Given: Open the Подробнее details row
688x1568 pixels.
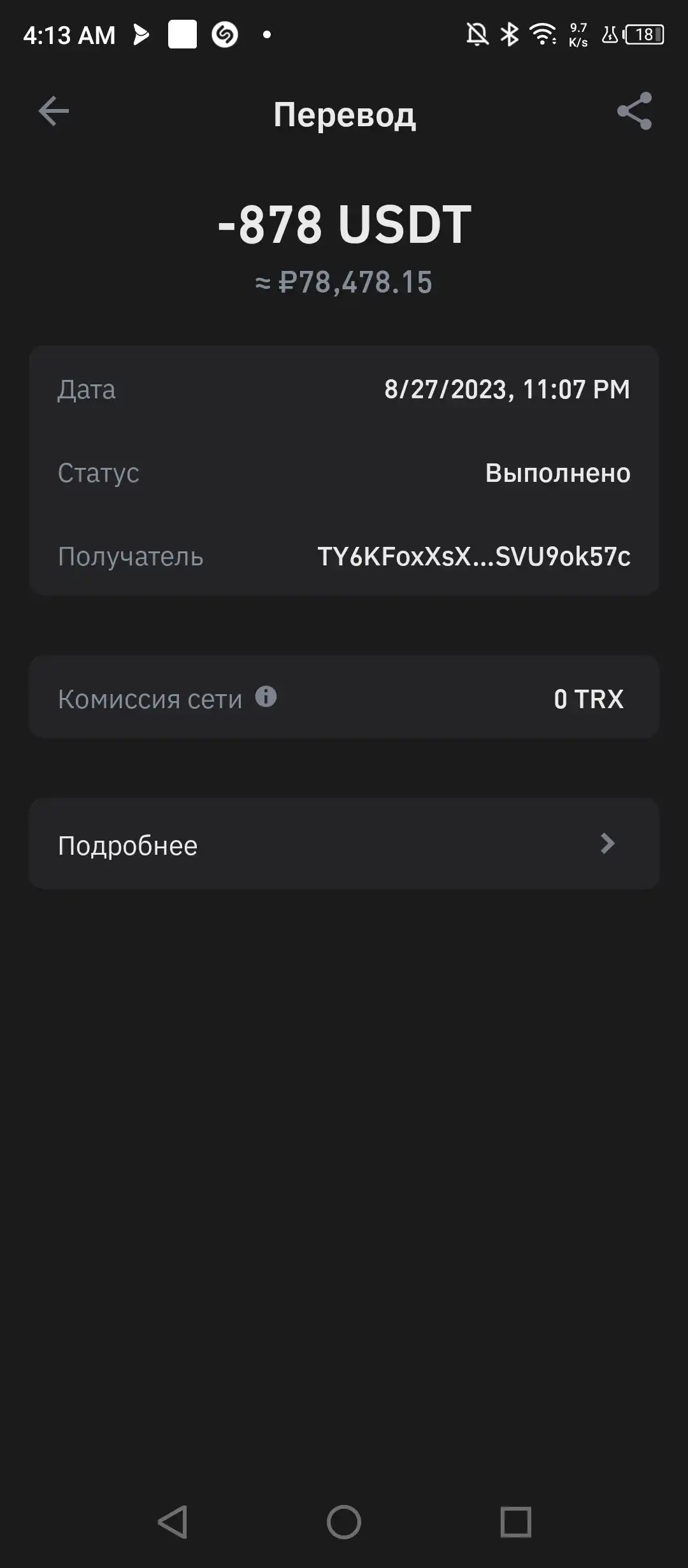Looking at the screenshot, I should coord(344,844).
